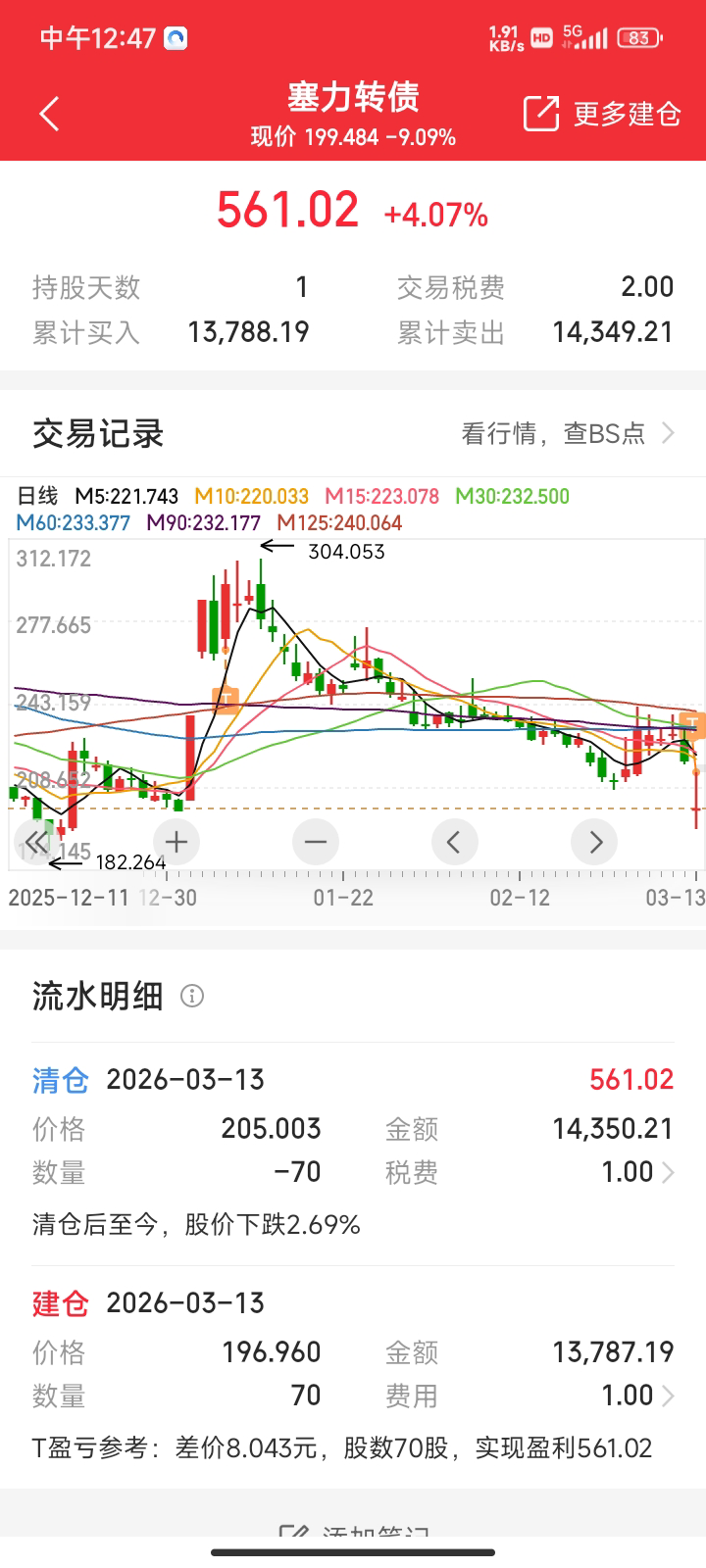
Task: Move chart left with the arrow
Action: click(454, 841)
